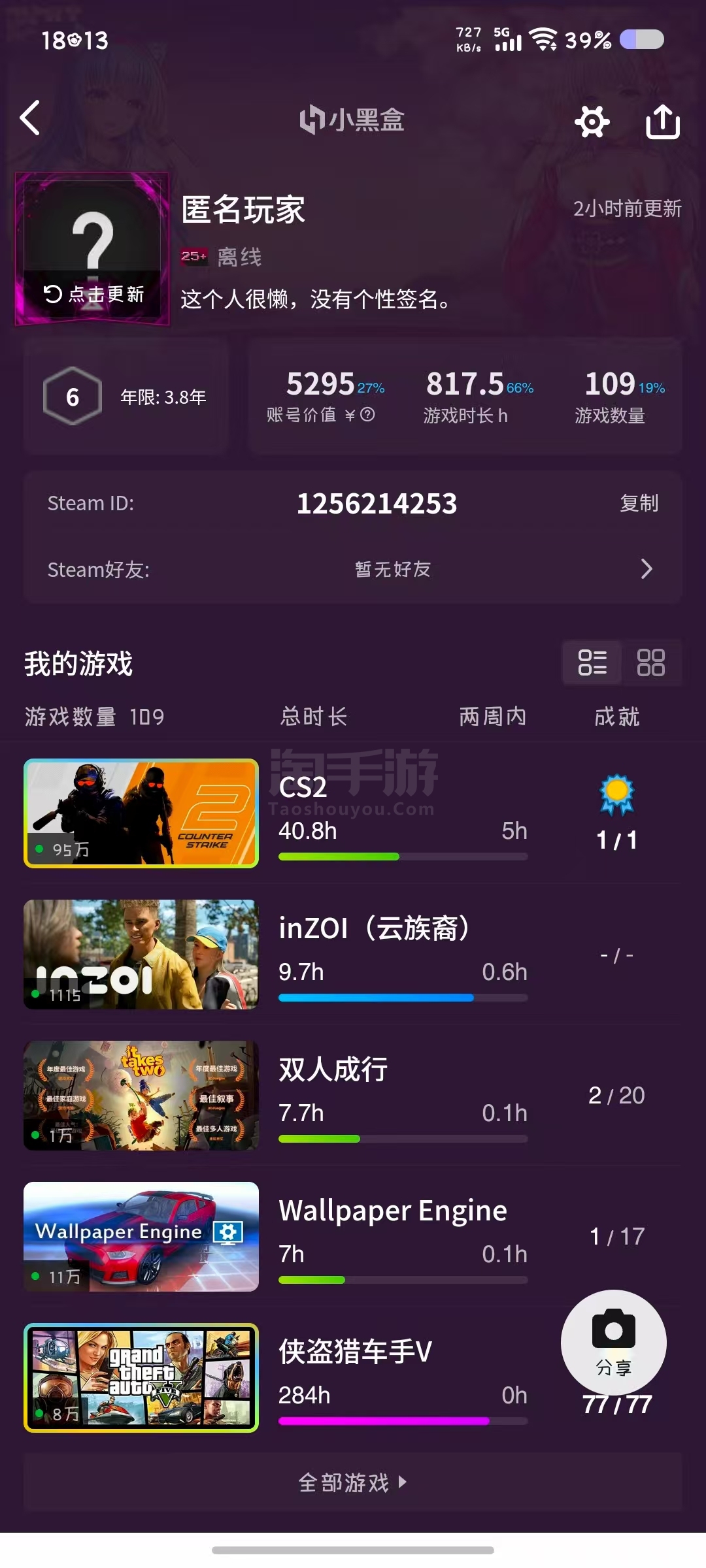Switch games to grid view
706x1568 pixels.
[650, 662]
